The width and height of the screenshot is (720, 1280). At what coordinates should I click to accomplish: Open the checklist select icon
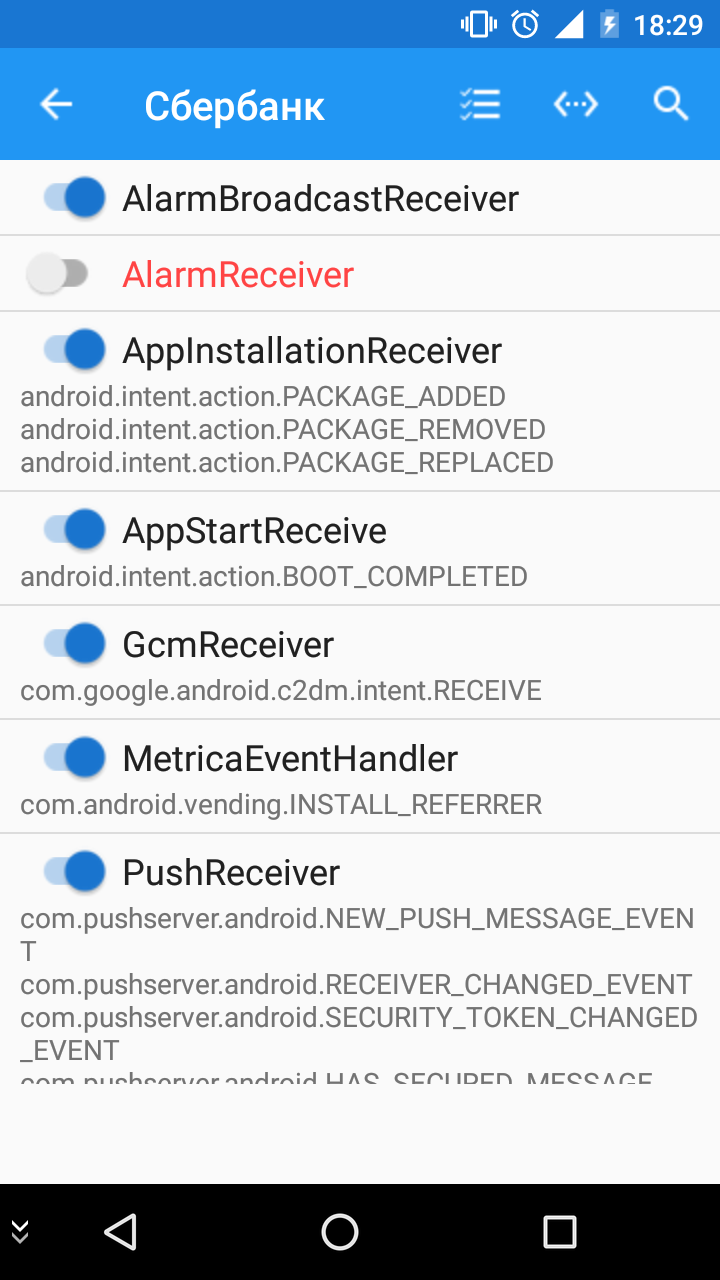click(x=480, y=104)
